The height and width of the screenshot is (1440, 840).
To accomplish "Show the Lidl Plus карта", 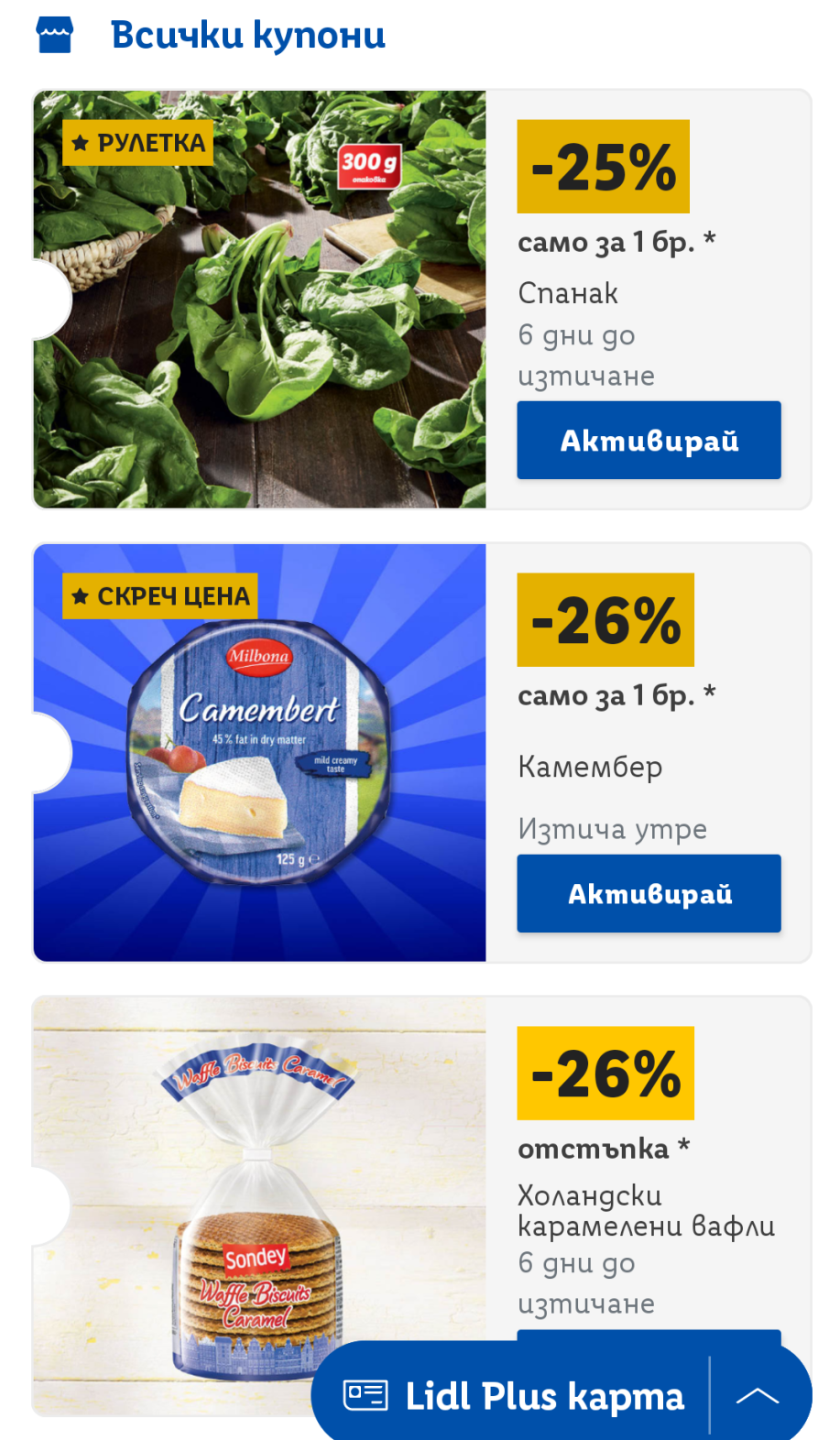I will pos(515,1396).
